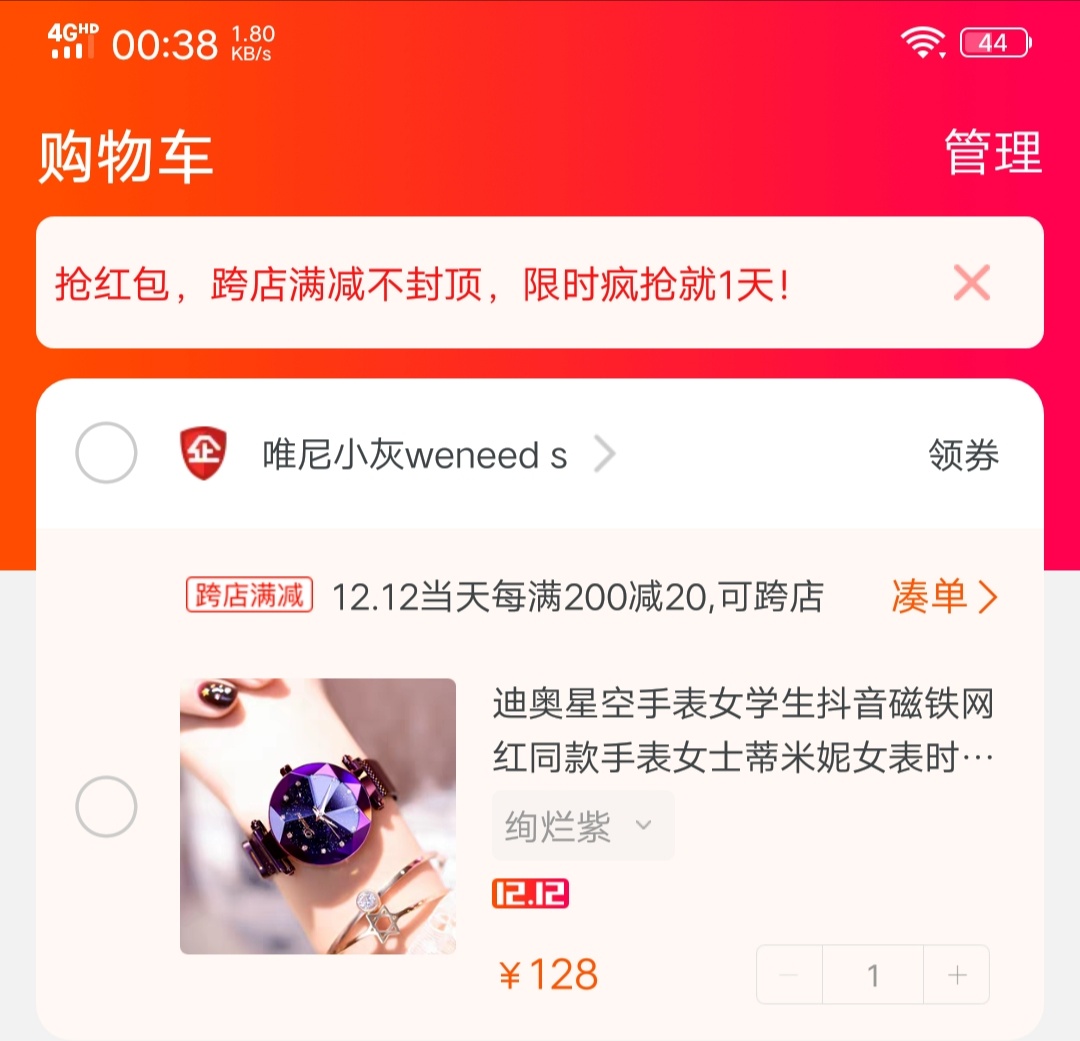Tap 管理 to manage the cart
1080x1041 pixels.
[x=992, y=153]
